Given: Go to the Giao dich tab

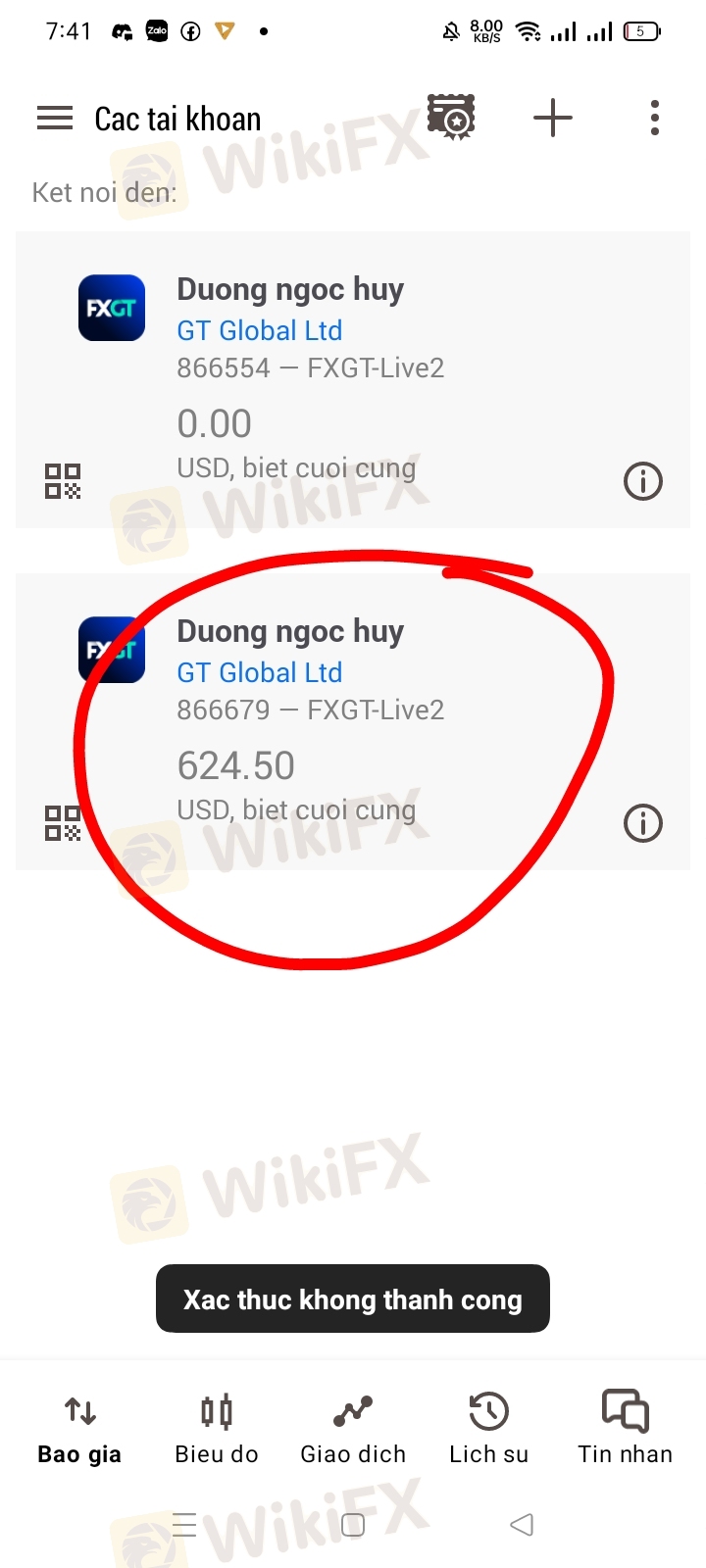Looking at the screenshot, I should 353,1429.
